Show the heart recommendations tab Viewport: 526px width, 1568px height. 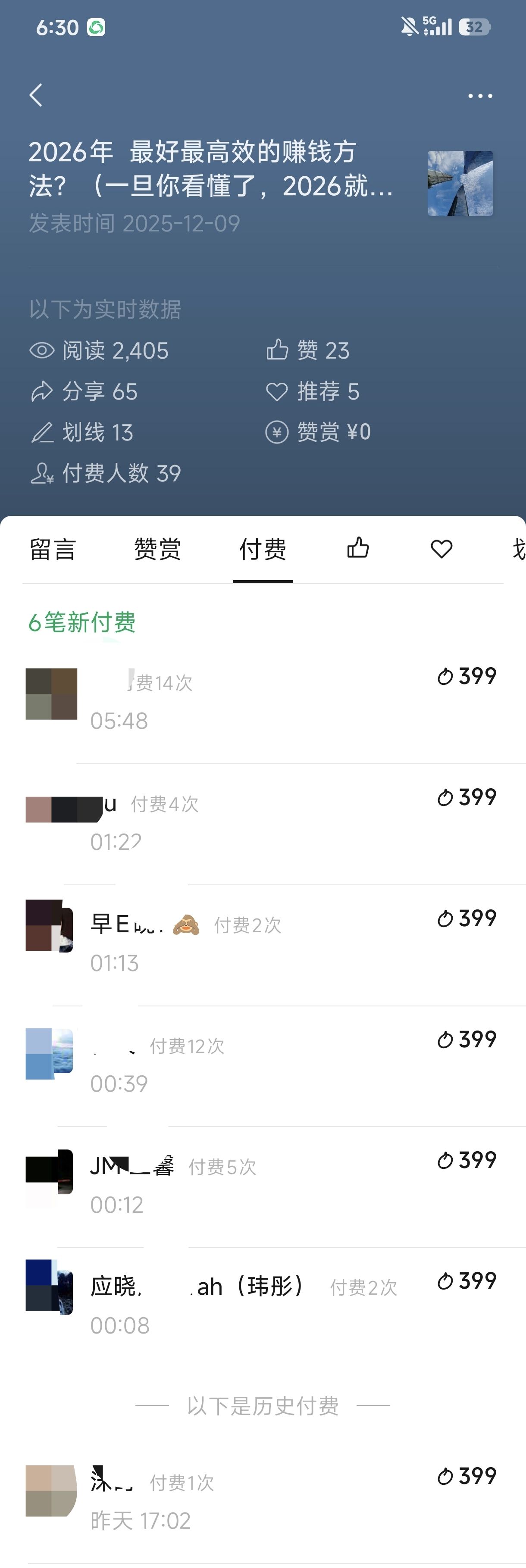[x=441, y=549]
